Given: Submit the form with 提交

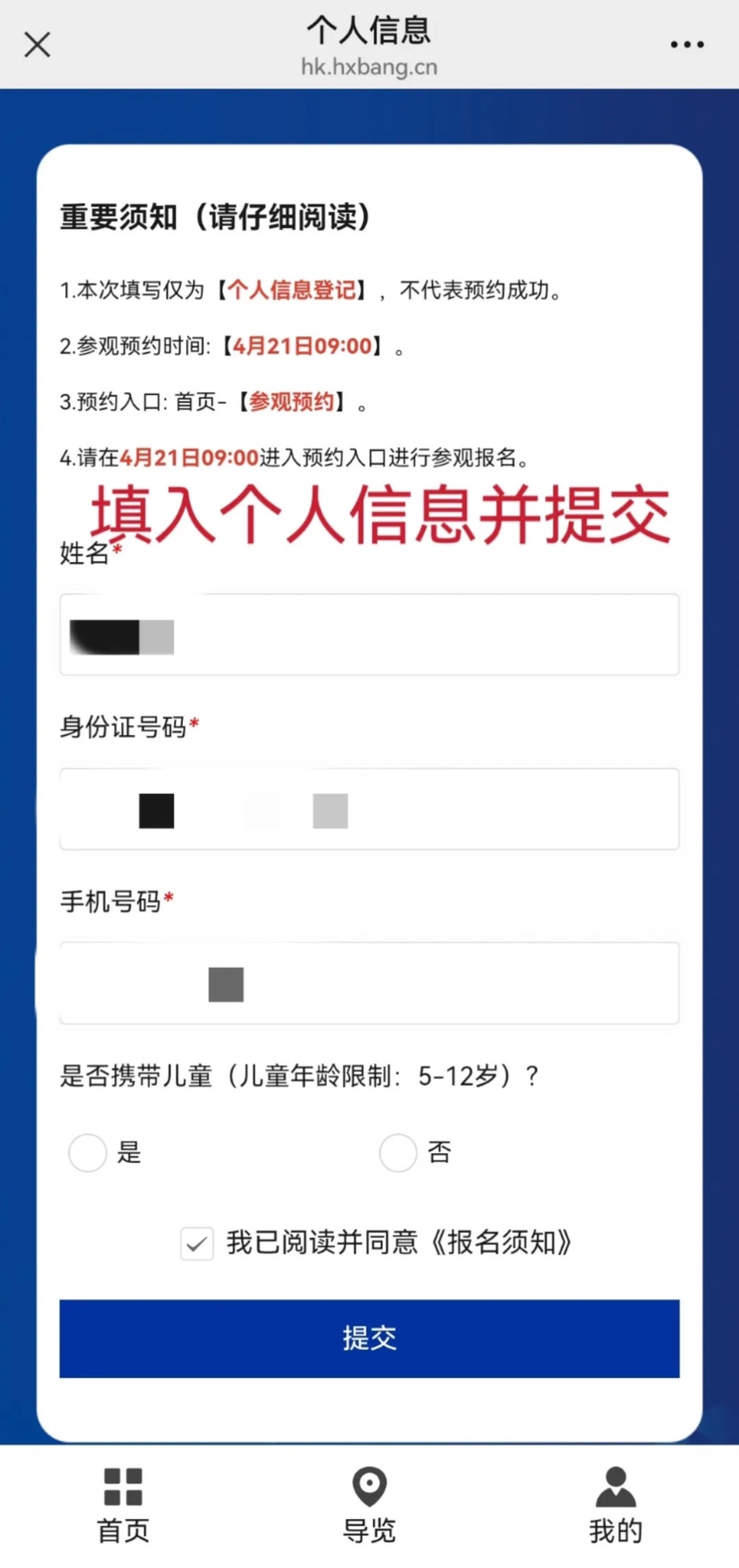Looking at the screenshot, I should pos(369,1338).
